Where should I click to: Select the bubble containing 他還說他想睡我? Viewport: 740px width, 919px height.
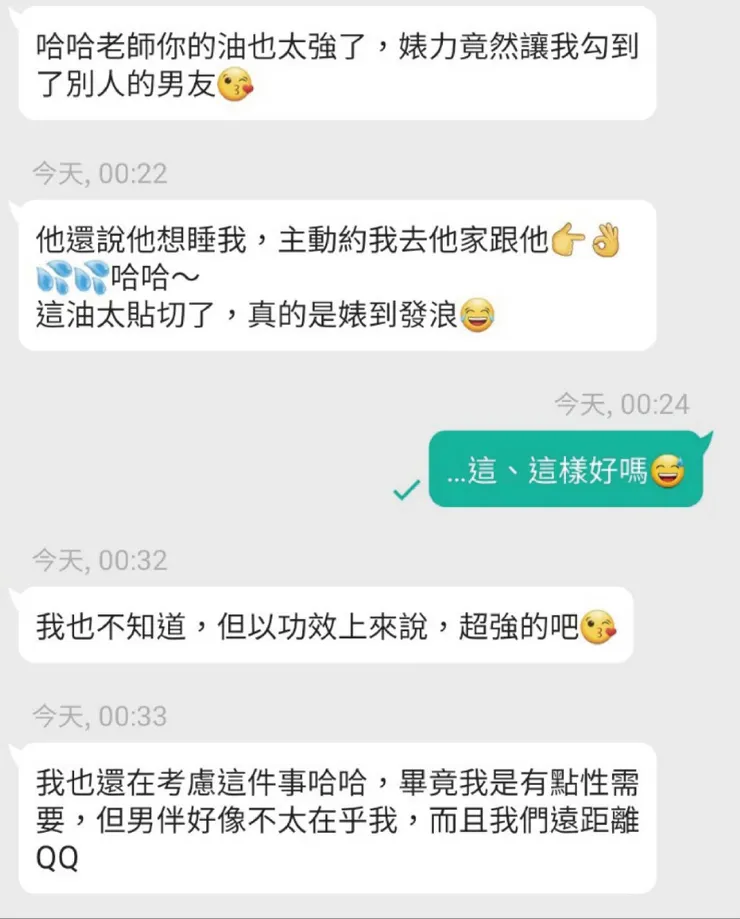[x=330, y=277]
